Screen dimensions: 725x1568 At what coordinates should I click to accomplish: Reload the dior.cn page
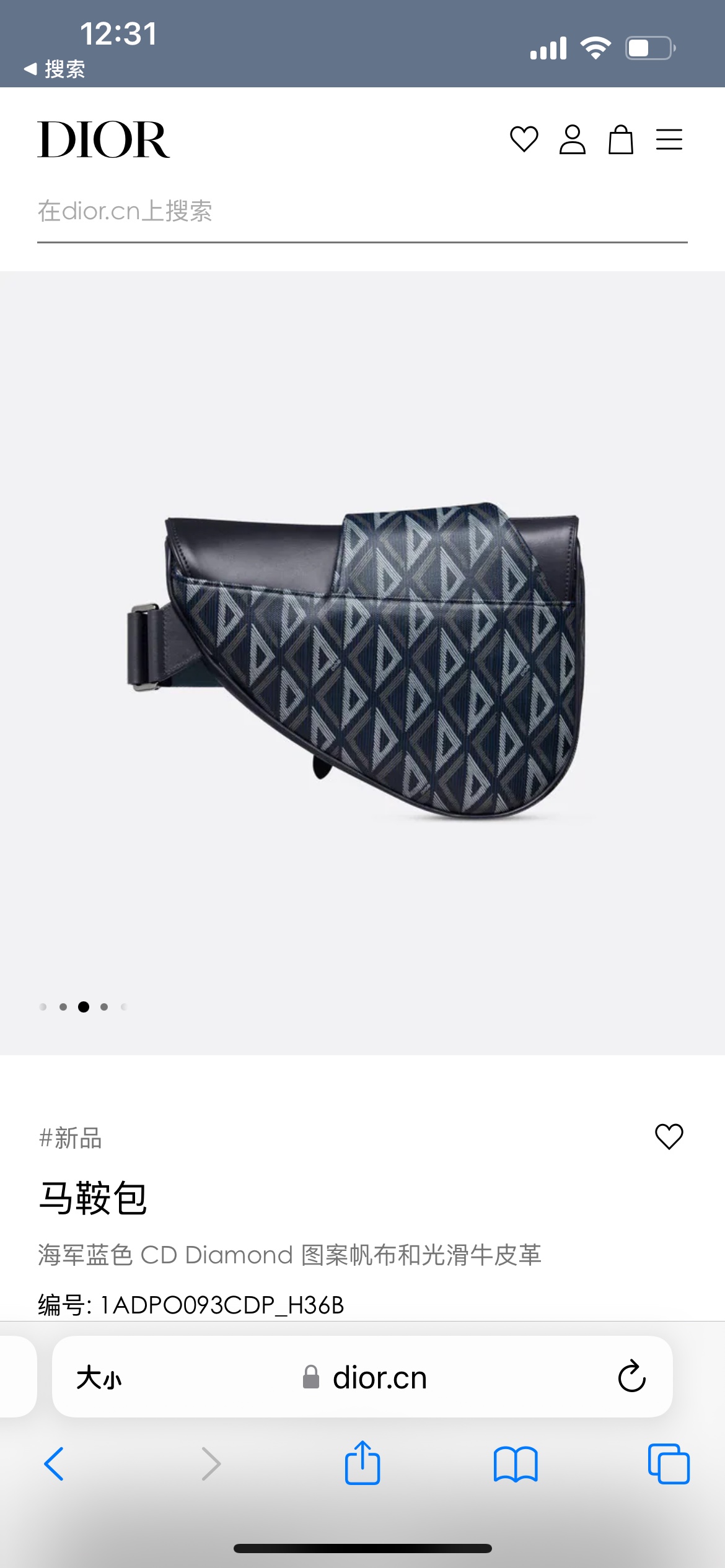[x=631, y=1377]
